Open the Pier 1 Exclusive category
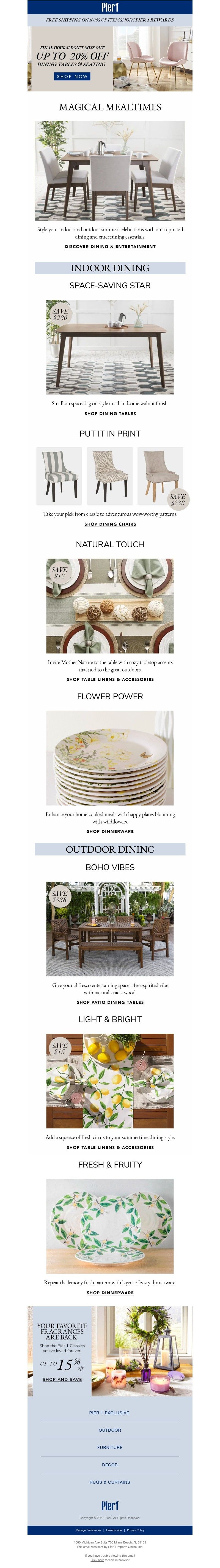 pyautogui.click(x=109, y=1413)
